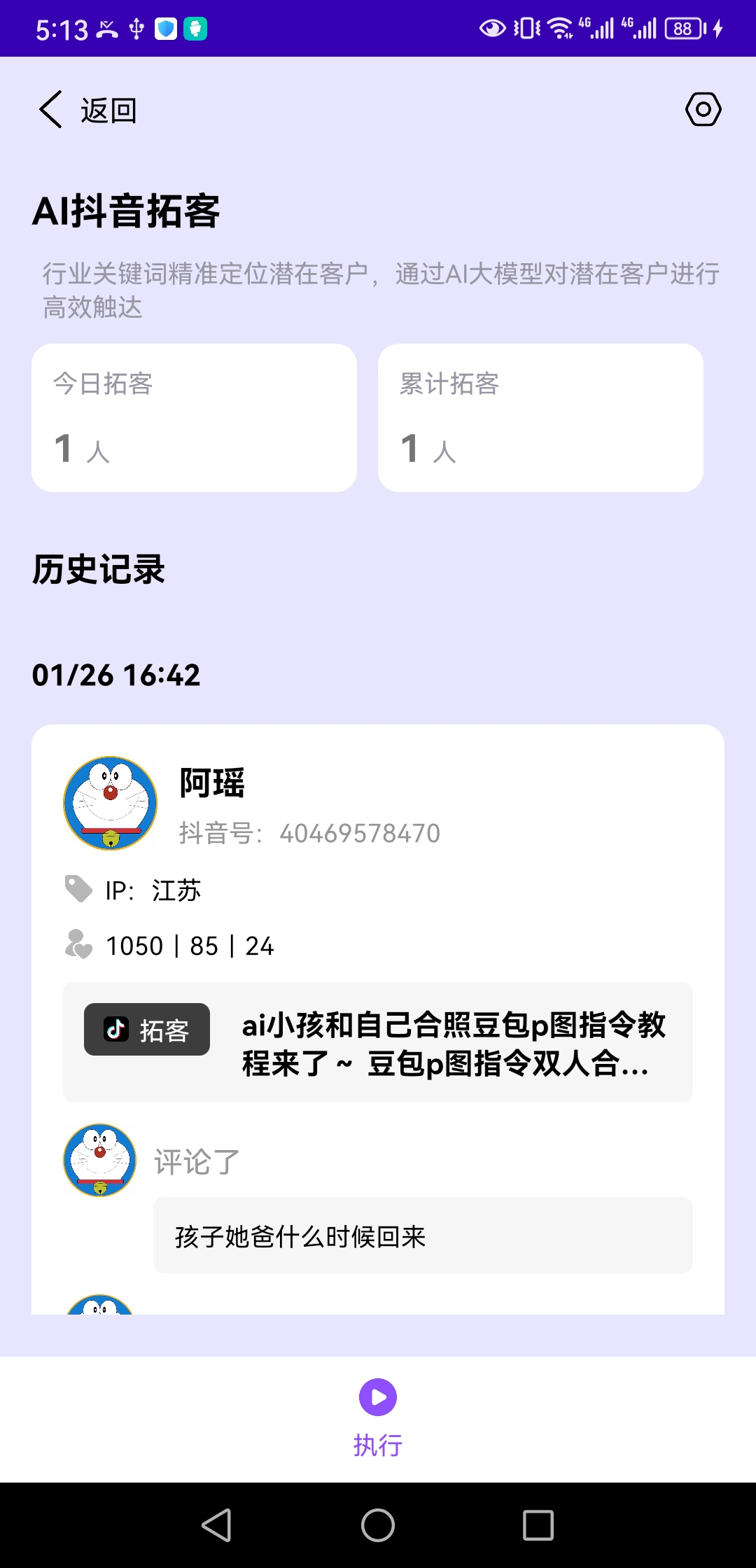The height and width of the screenshot is (1568, 756).
Task: Open the 拓客 video about 豆包p图指令
Action: (378, 1042)
